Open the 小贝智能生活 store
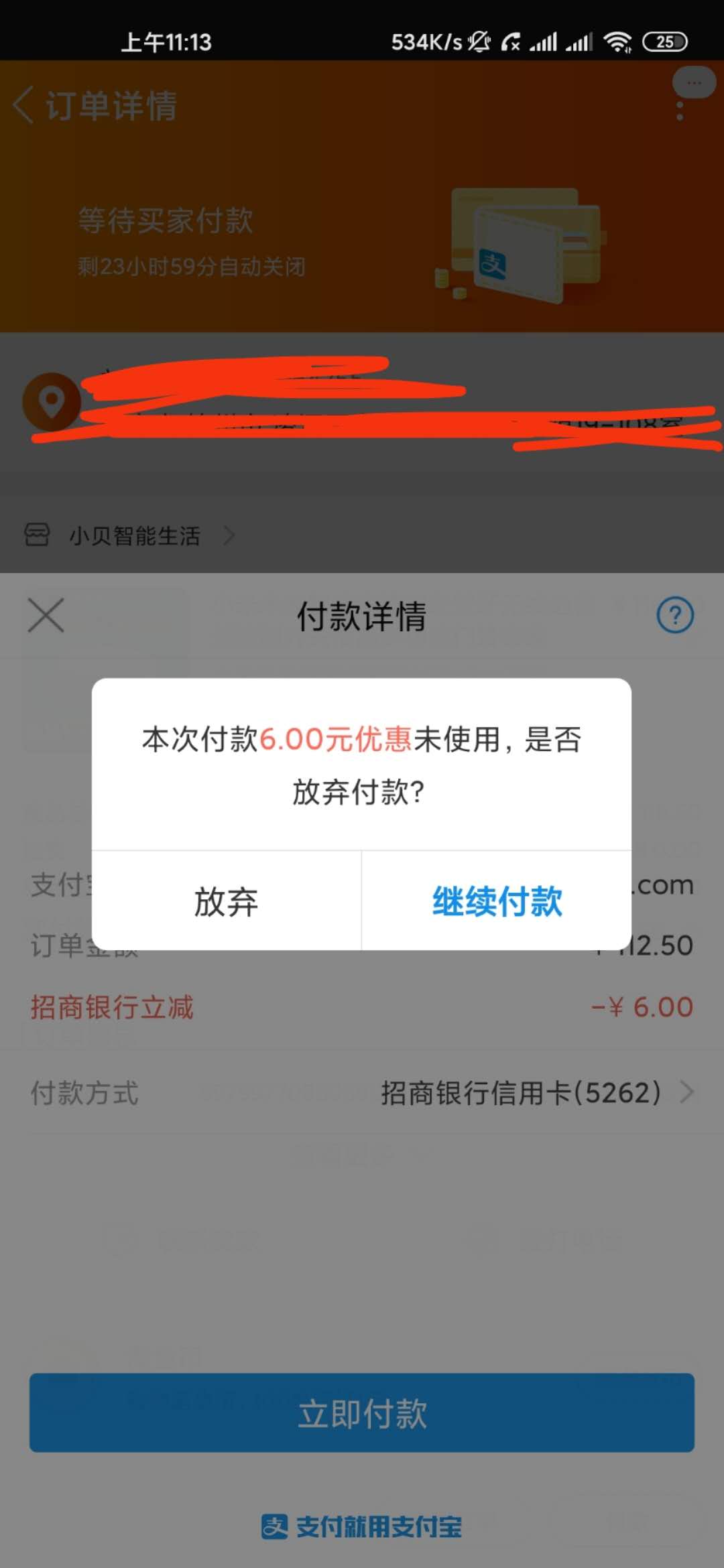 click(134, 536)
